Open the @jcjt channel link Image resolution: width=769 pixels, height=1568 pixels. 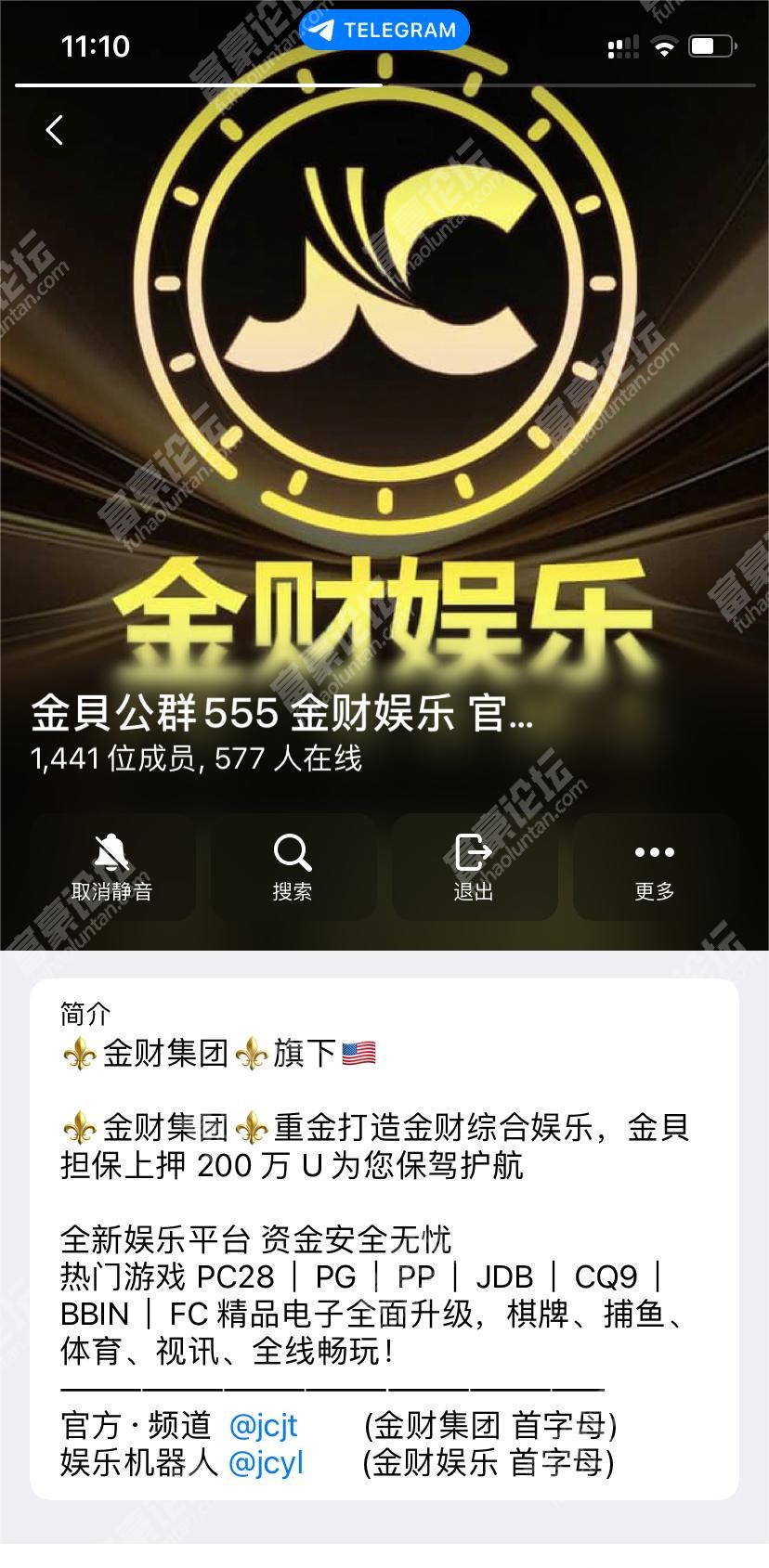(x=263, y=1425)
